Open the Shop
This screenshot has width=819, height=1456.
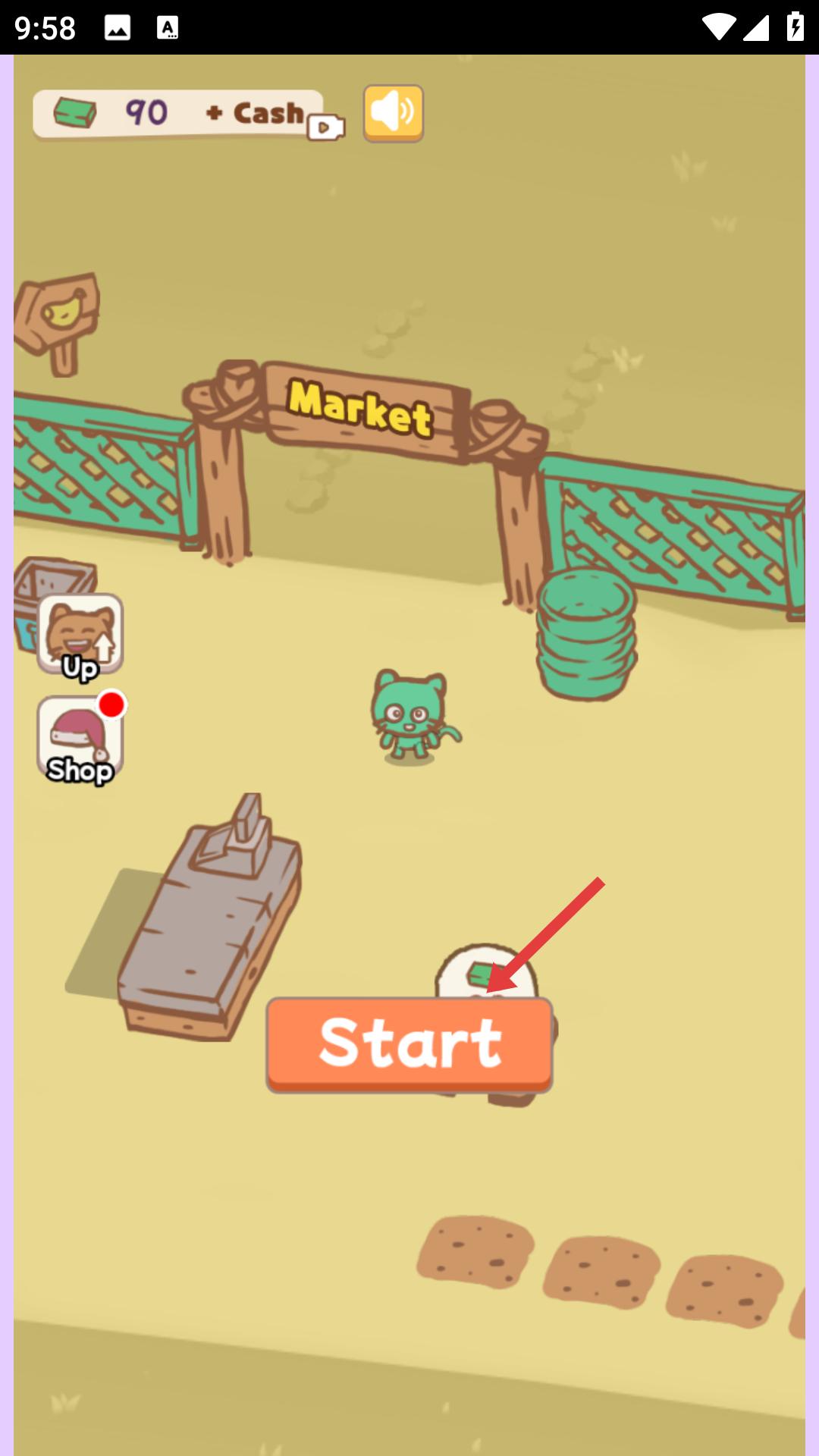(80, 739)
